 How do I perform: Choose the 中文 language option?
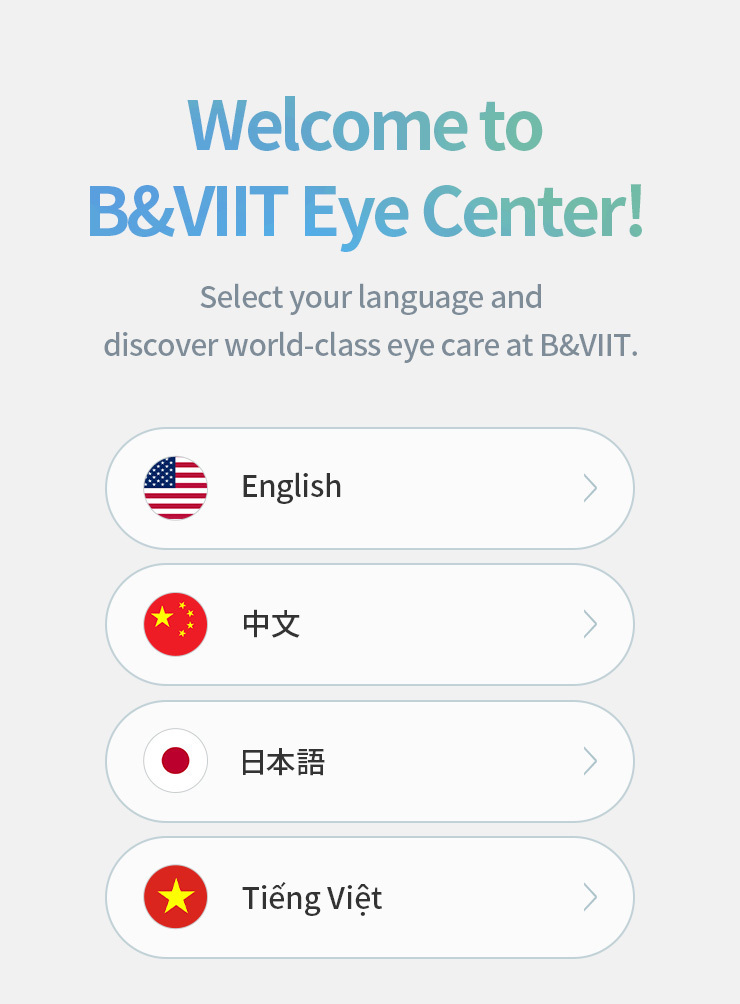(x=369, y=625)
